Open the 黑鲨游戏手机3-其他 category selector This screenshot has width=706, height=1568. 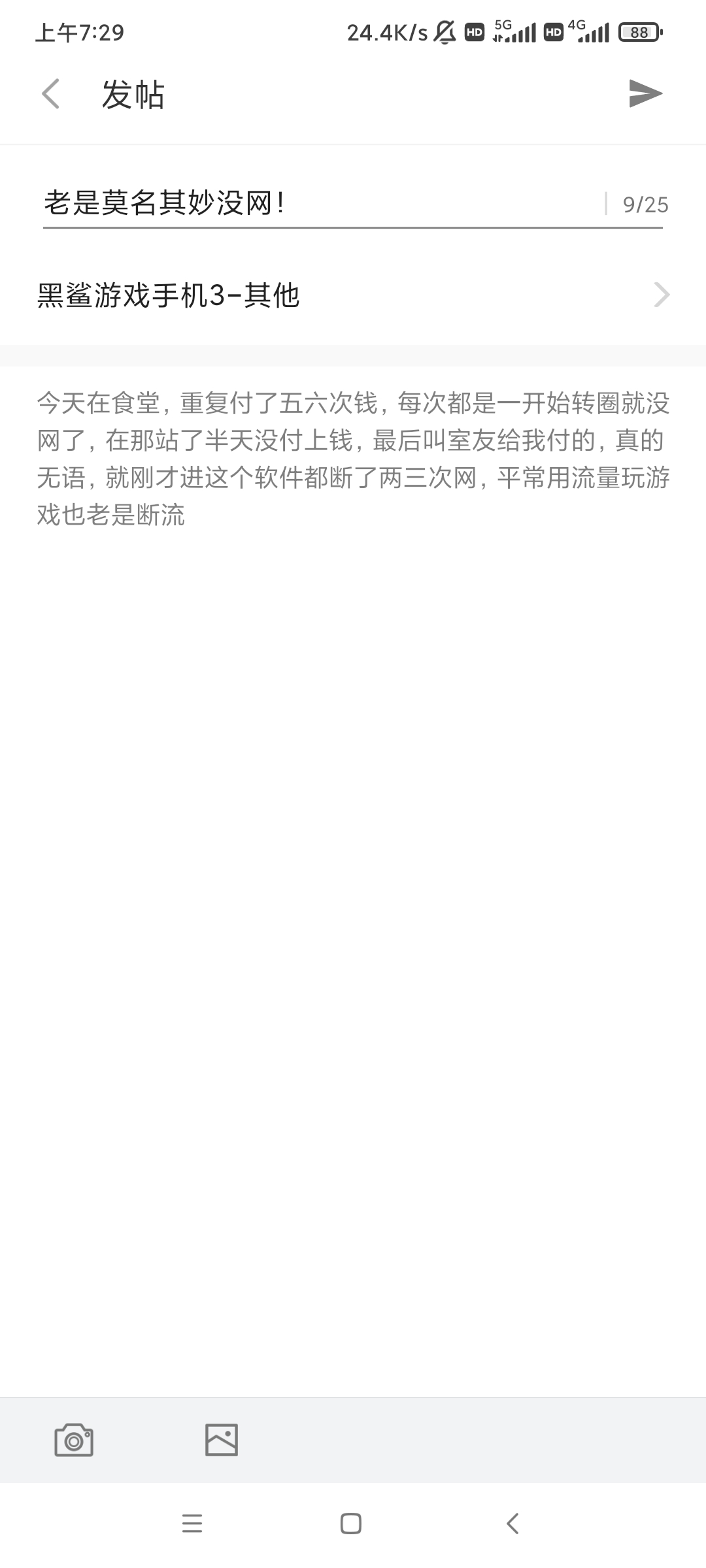[x=353, y=295]
